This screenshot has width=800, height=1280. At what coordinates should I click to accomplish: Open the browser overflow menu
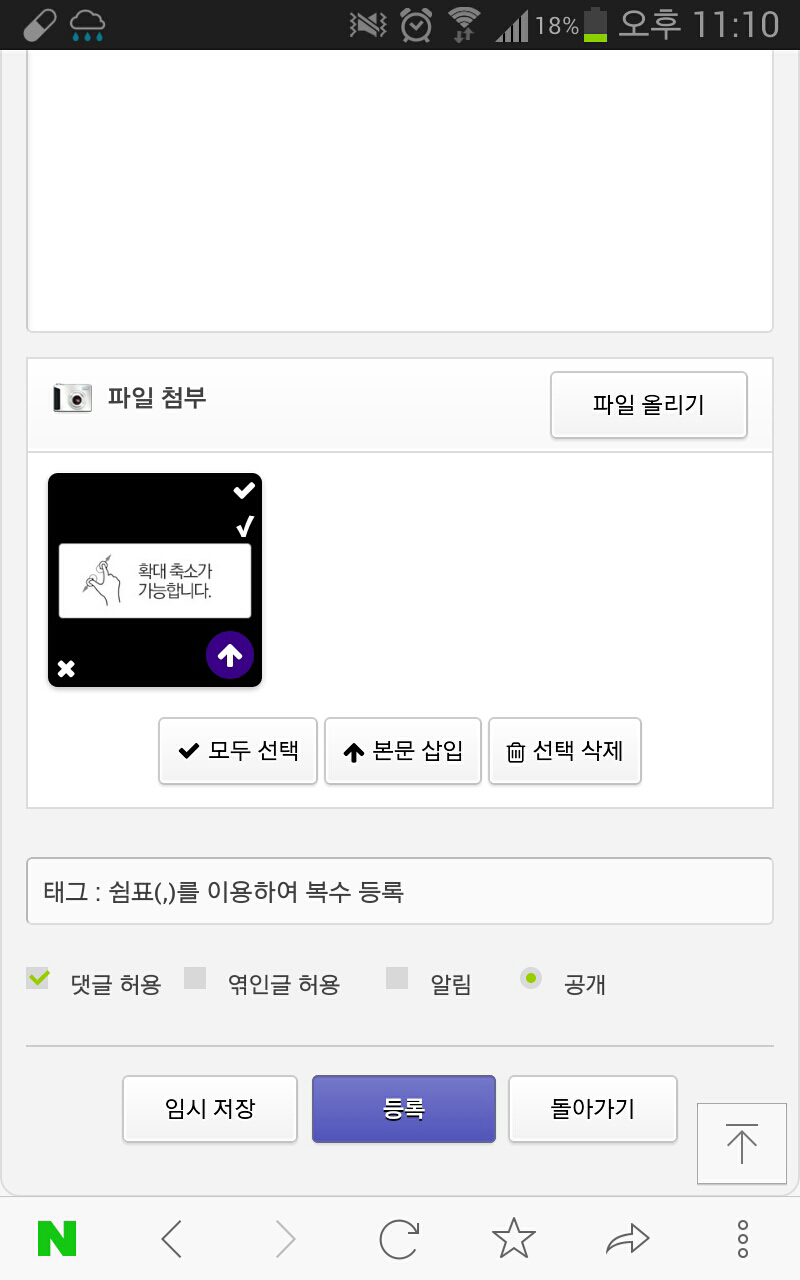pos(742,1240)
